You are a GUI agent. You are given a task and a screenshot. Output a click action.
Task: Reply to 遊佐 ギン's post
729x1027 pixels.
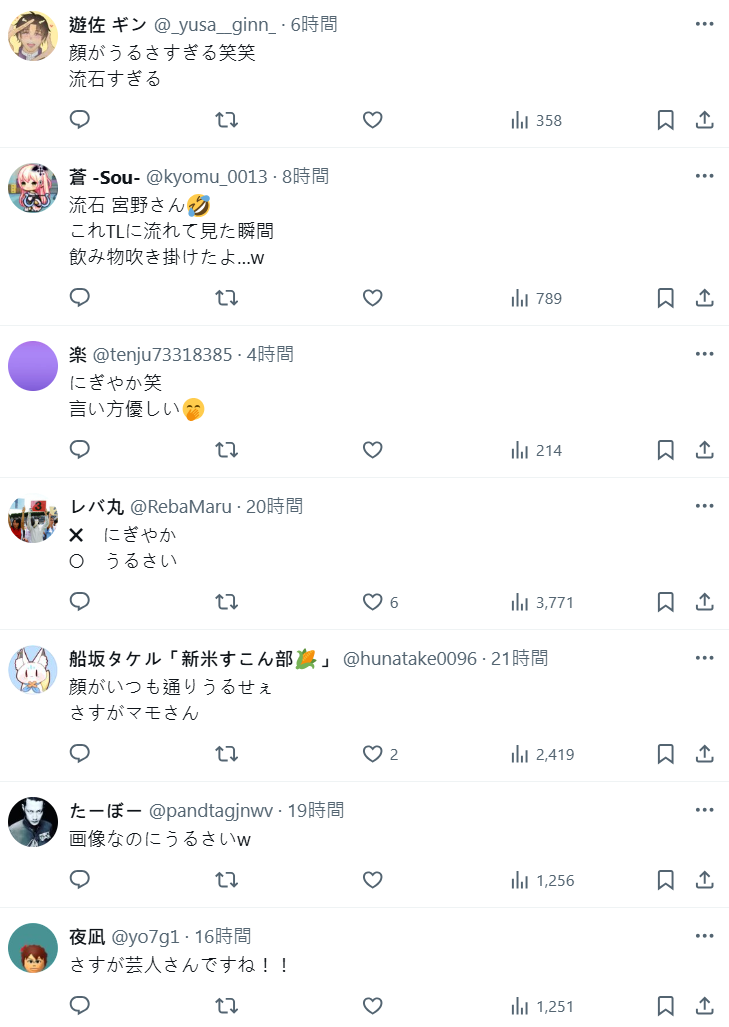pyautogui.click(x=80, y=120)
